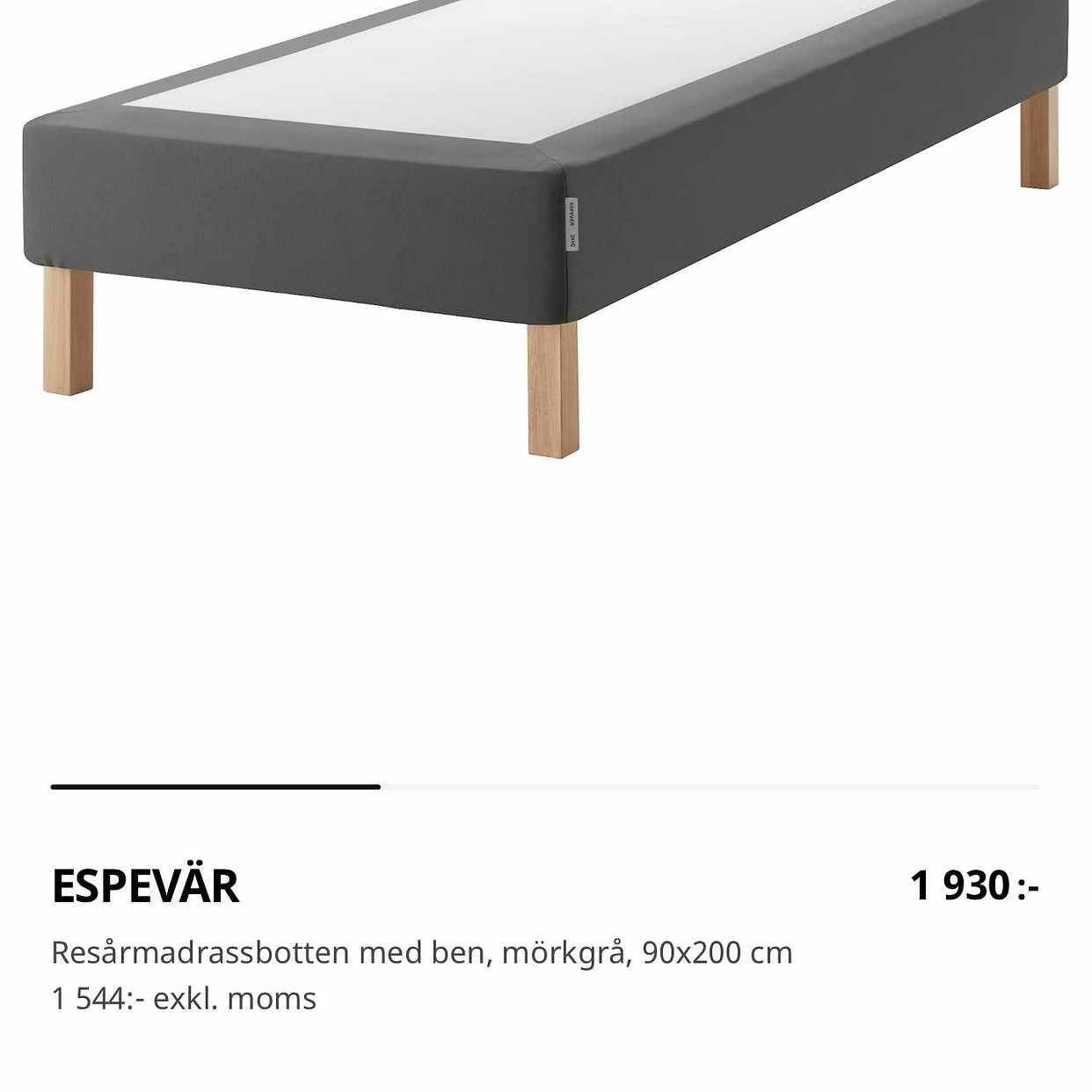Open the ESPEVÄR bed base product image

pyautogui.click(x=545, y=220)
